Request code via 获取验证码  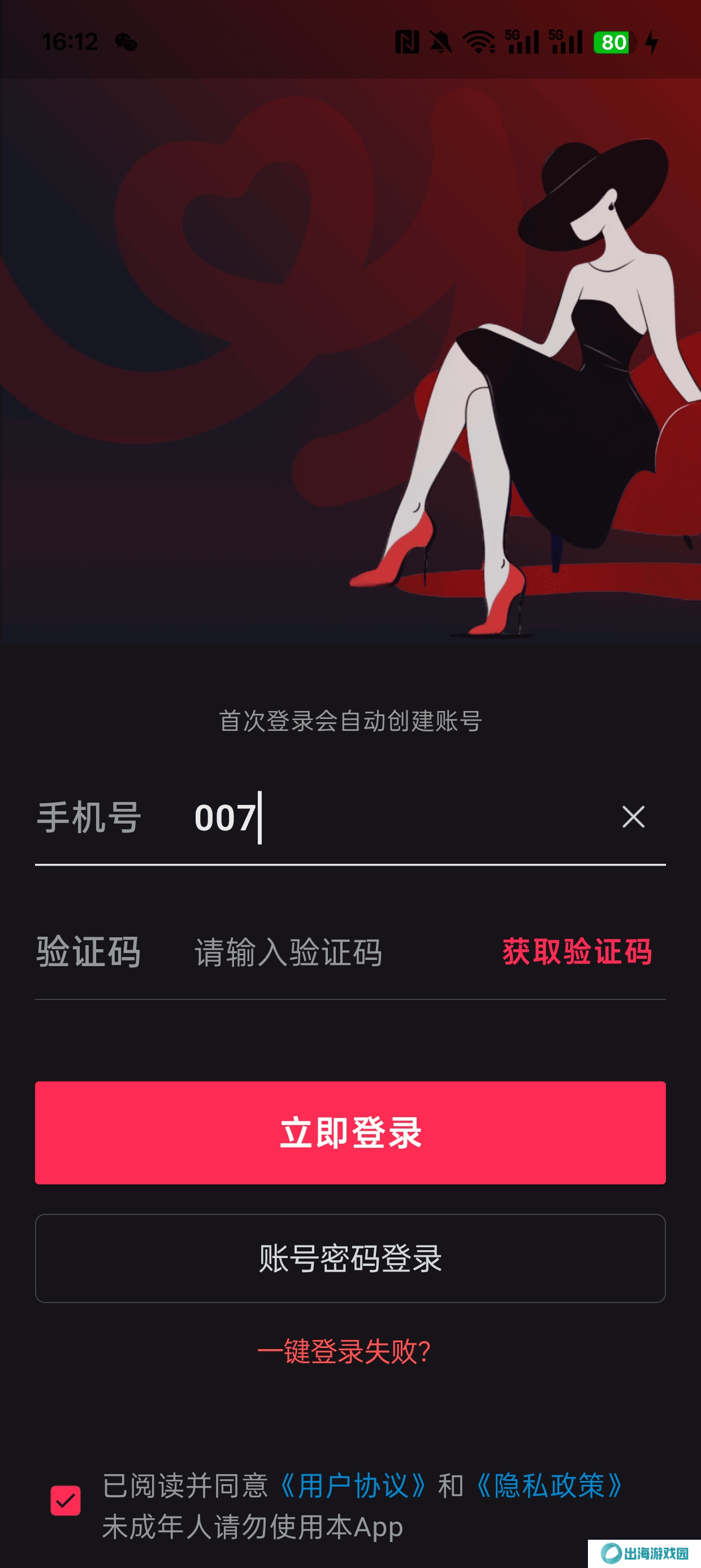(x=577, y=951)
